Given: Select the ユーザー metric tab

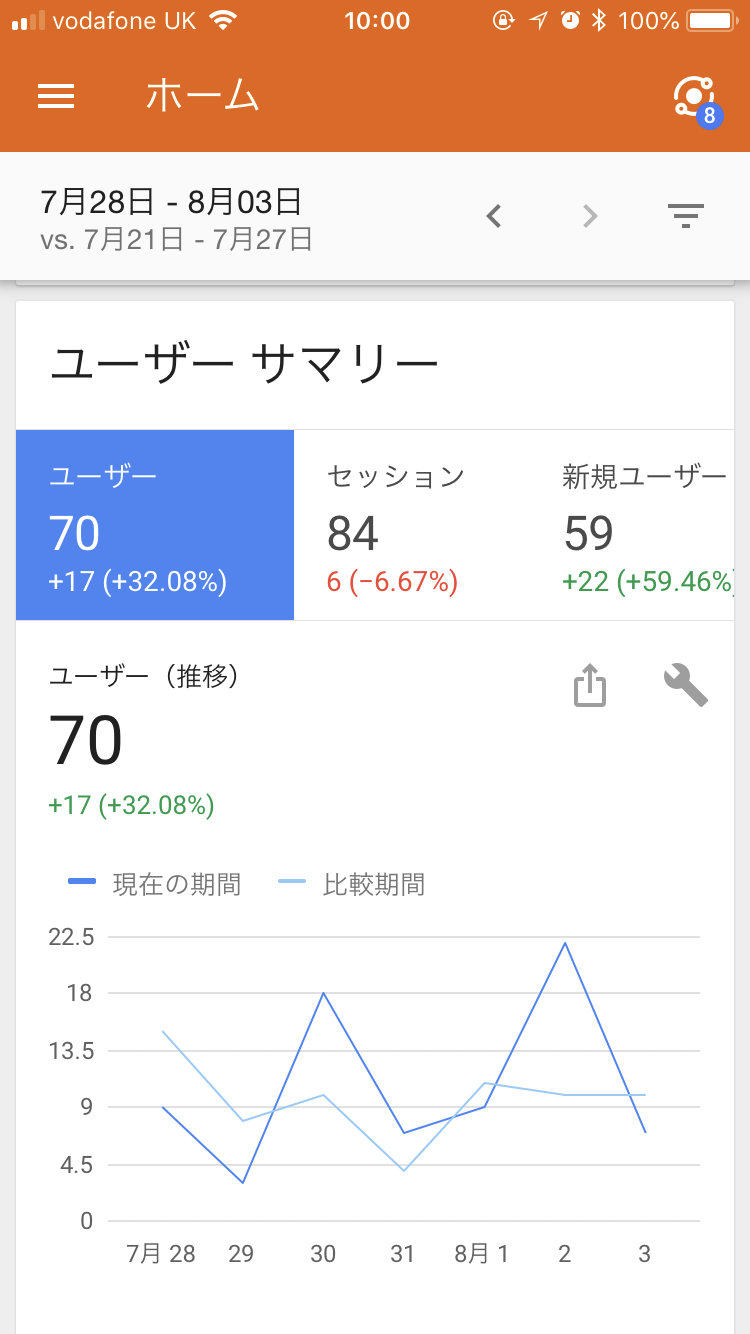Looking at the screenshot, I should coord(155,525).
